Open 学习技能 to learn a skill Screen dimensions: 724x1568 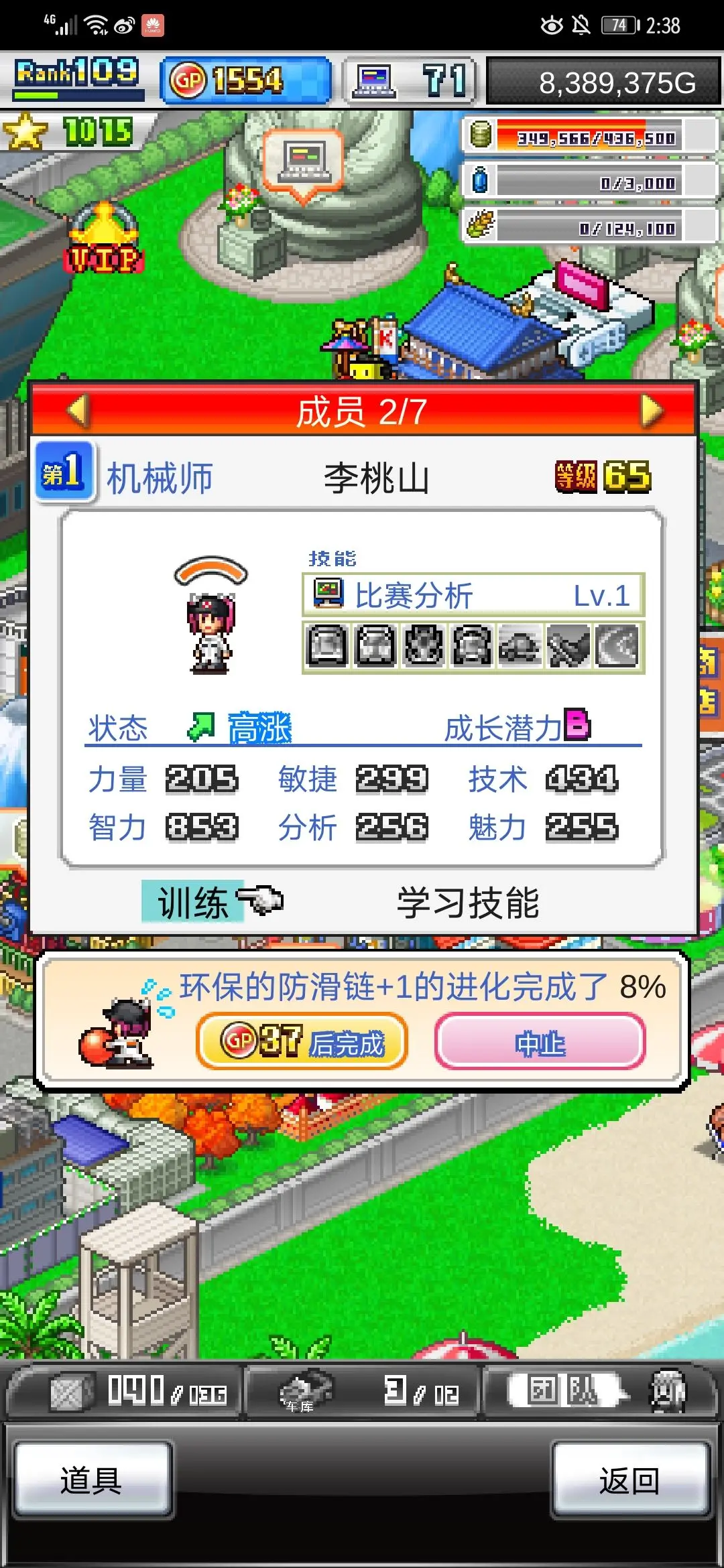pos(468,903)
